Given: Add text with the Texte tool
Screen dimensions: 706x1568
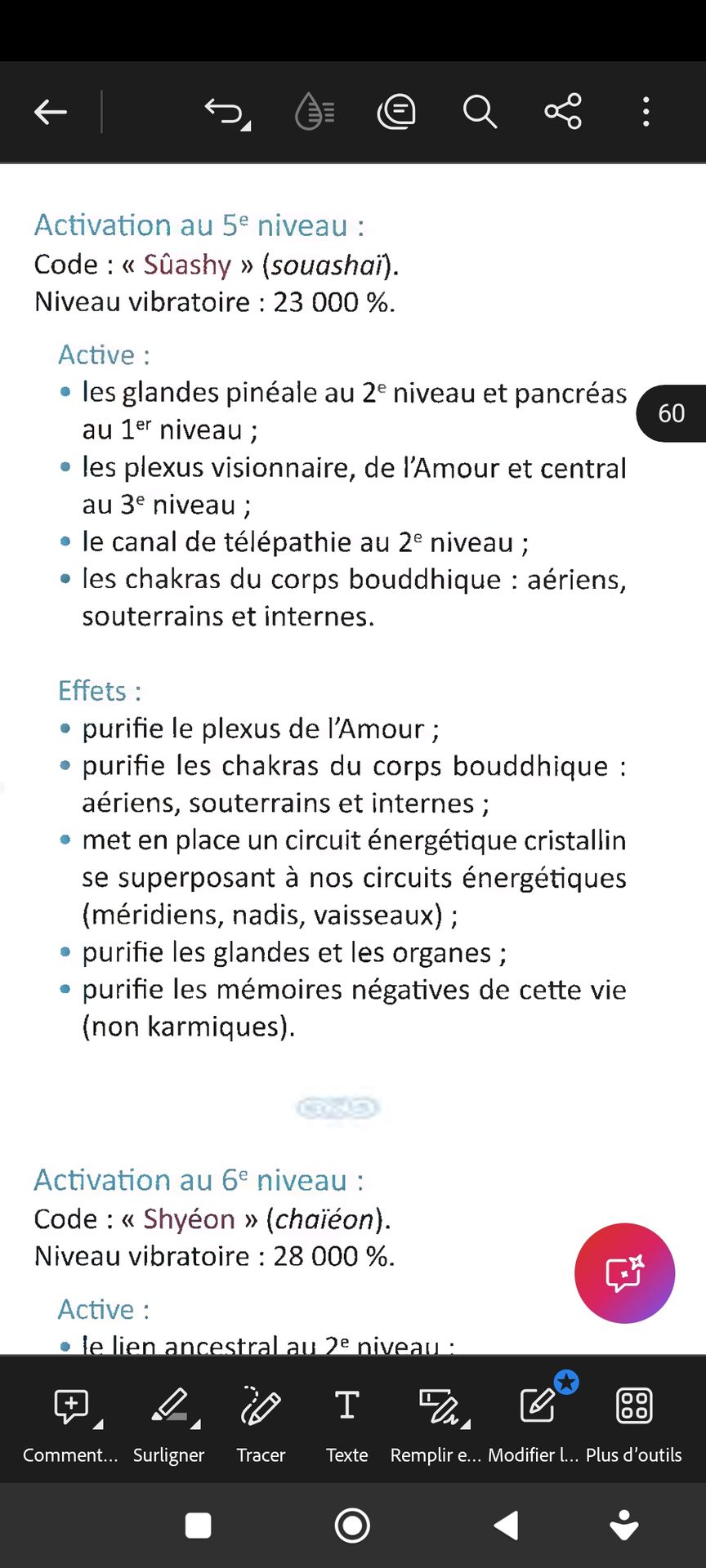Looking at the screenshot, I should (x=346, y=1422).
